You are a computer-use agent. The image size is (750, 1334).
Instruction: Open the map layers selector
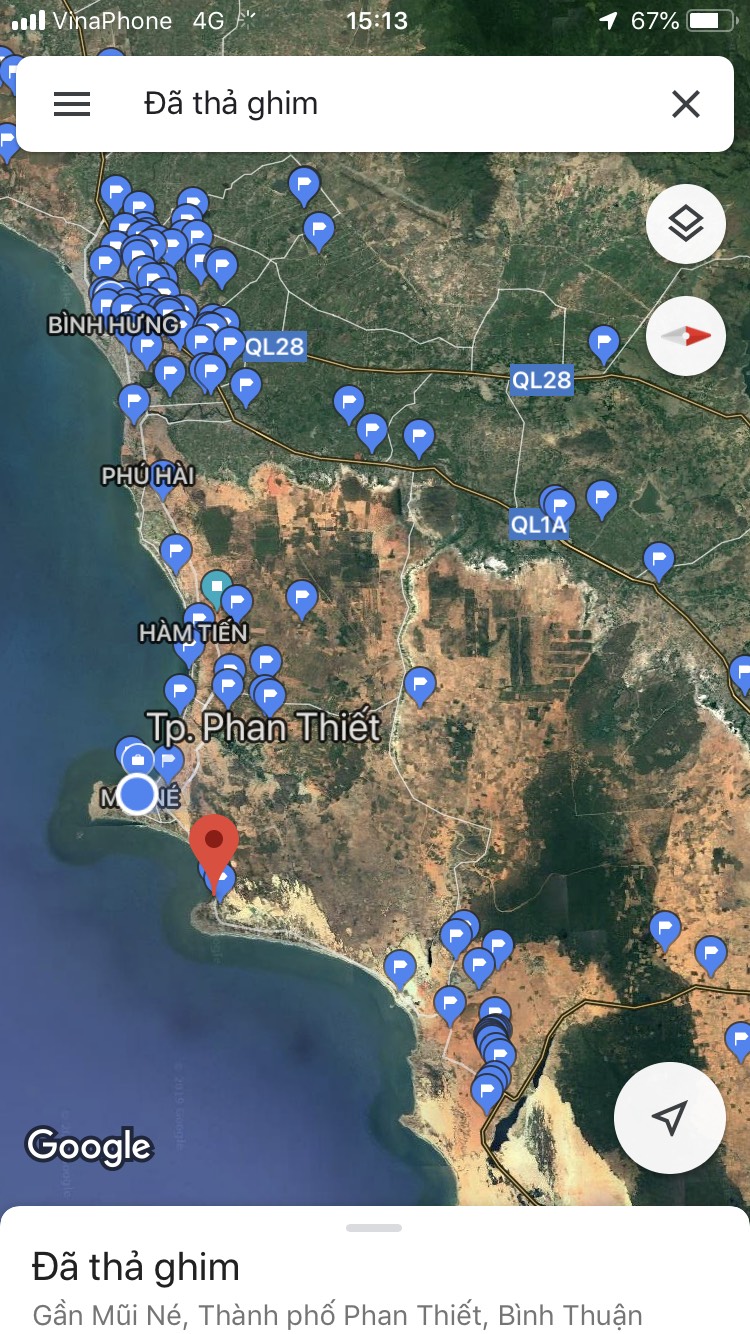[x=686, y=224]
